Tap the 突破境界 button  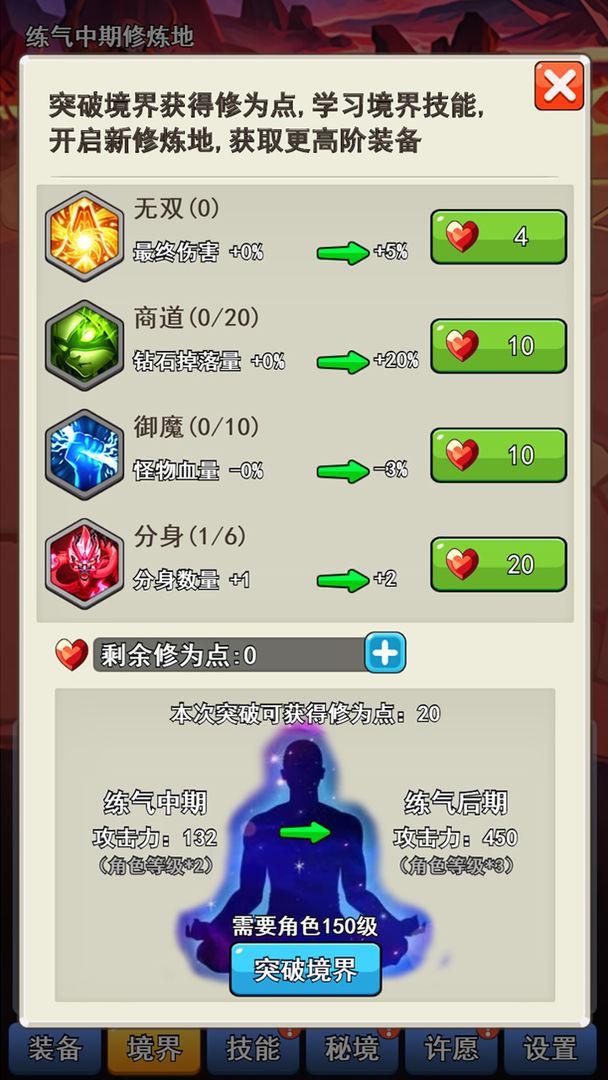[x=305, y=969]
